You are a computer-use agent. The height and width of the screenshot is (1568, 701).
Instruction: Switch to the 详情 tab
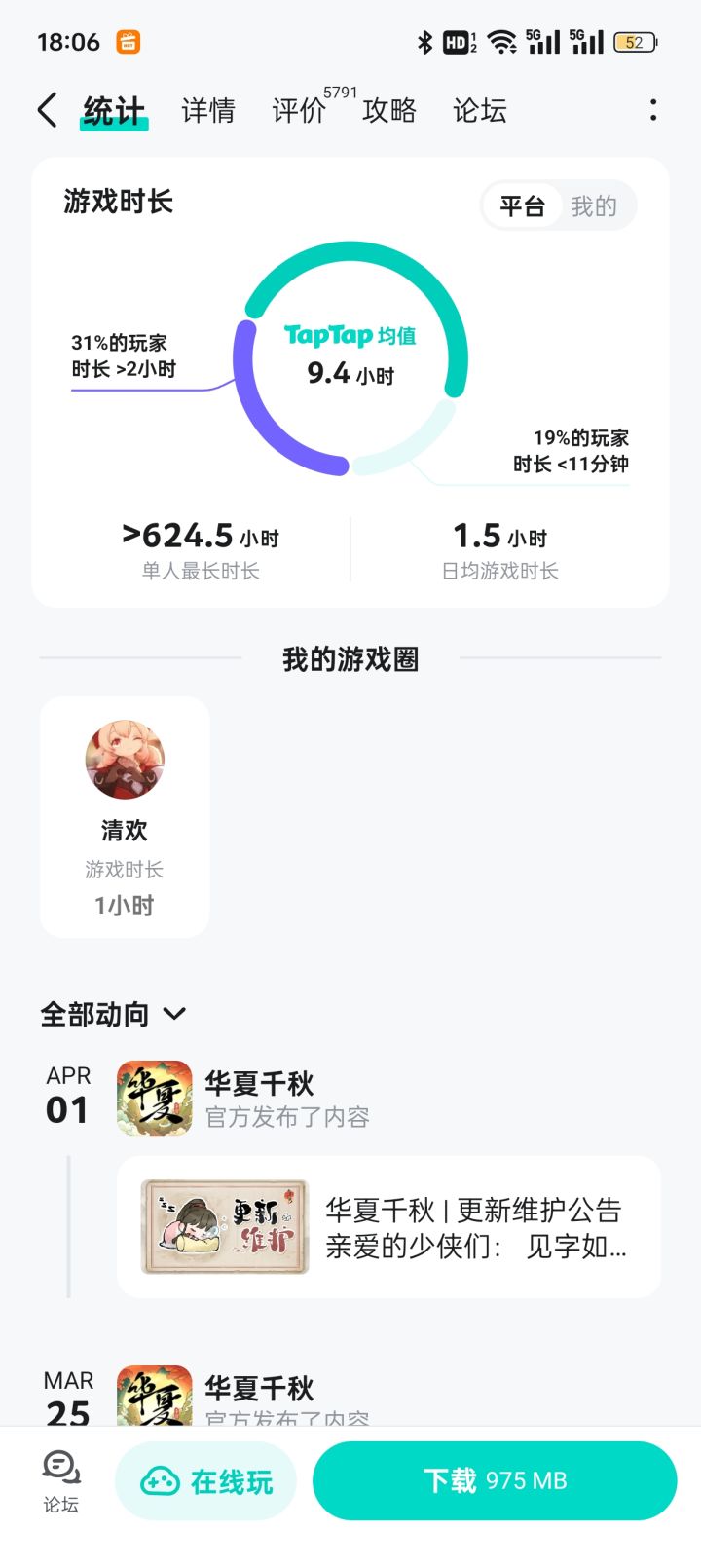pos(208,111)
